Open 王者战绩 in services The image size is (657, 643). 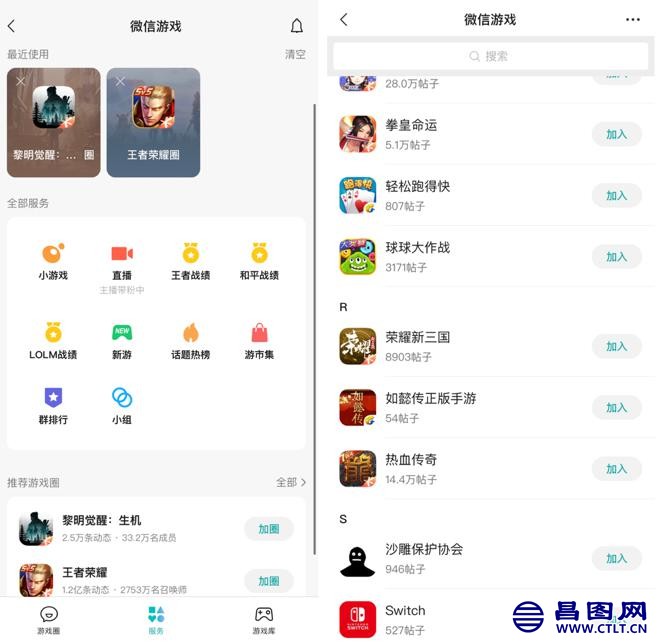pyautogui.click(x=190, y=261)
